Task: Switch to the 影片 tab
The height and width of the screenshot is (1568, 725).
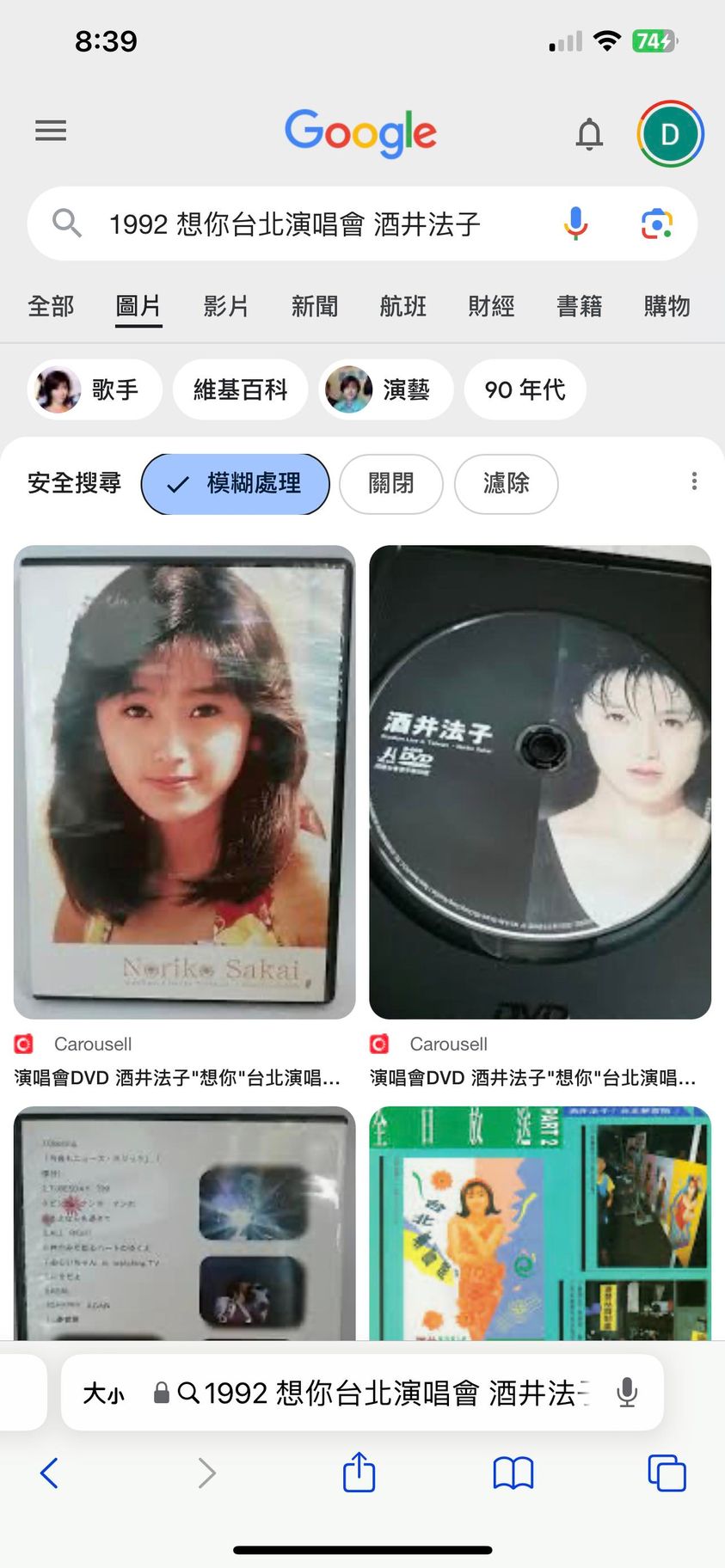Action: click(x=226, y=306)
